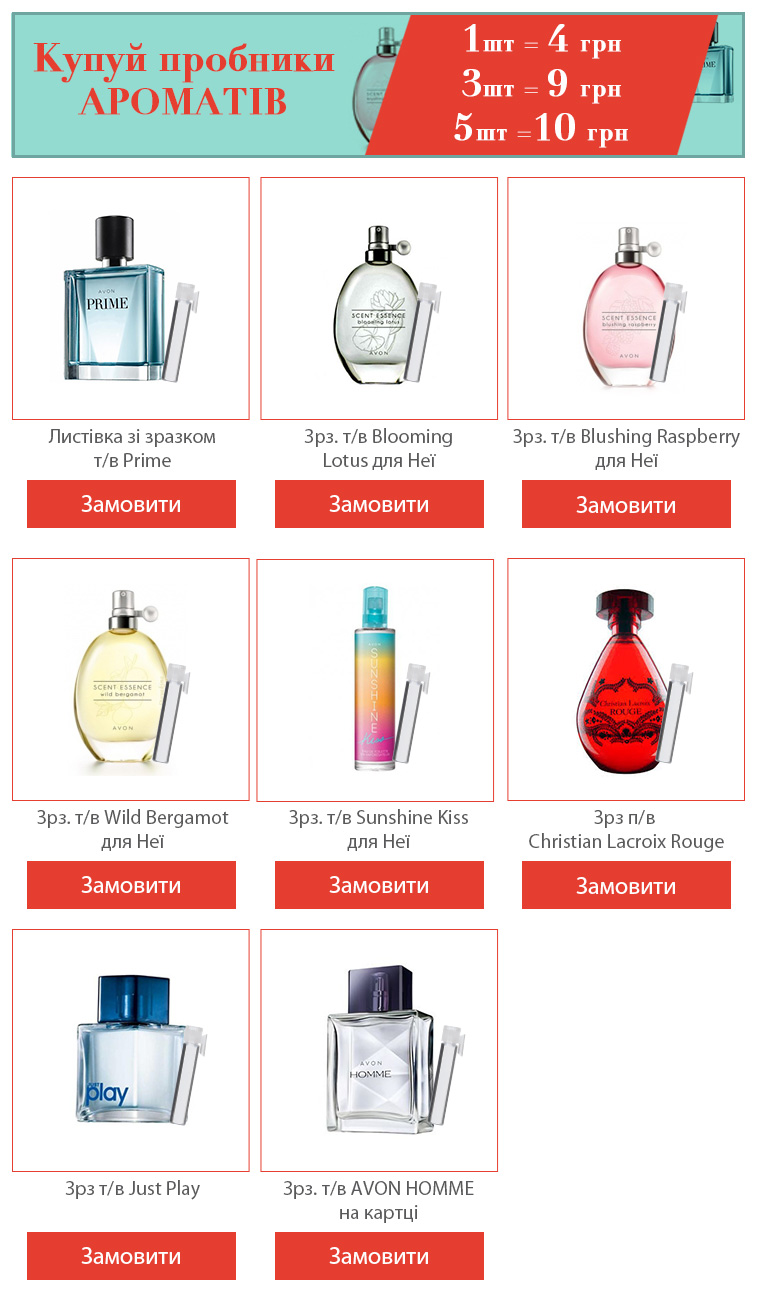Order AVON HOMME samples on card
Screen dimensions: 759x1305
pyautogui.click(x=379, y=1256)
